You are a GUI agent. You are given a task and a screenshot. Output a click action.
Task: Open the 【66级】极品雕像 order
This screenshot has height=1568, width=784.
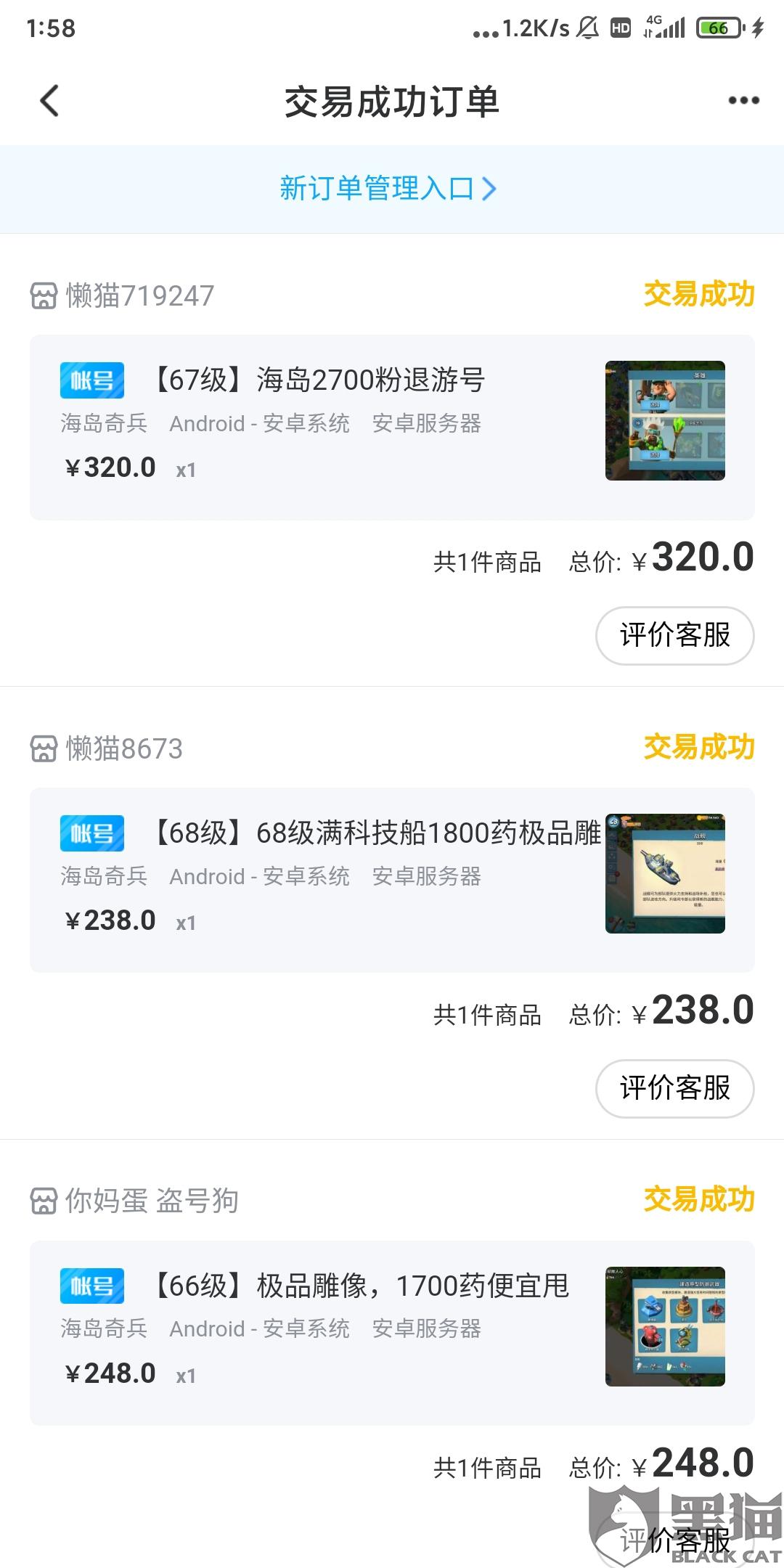point(392,1332)
